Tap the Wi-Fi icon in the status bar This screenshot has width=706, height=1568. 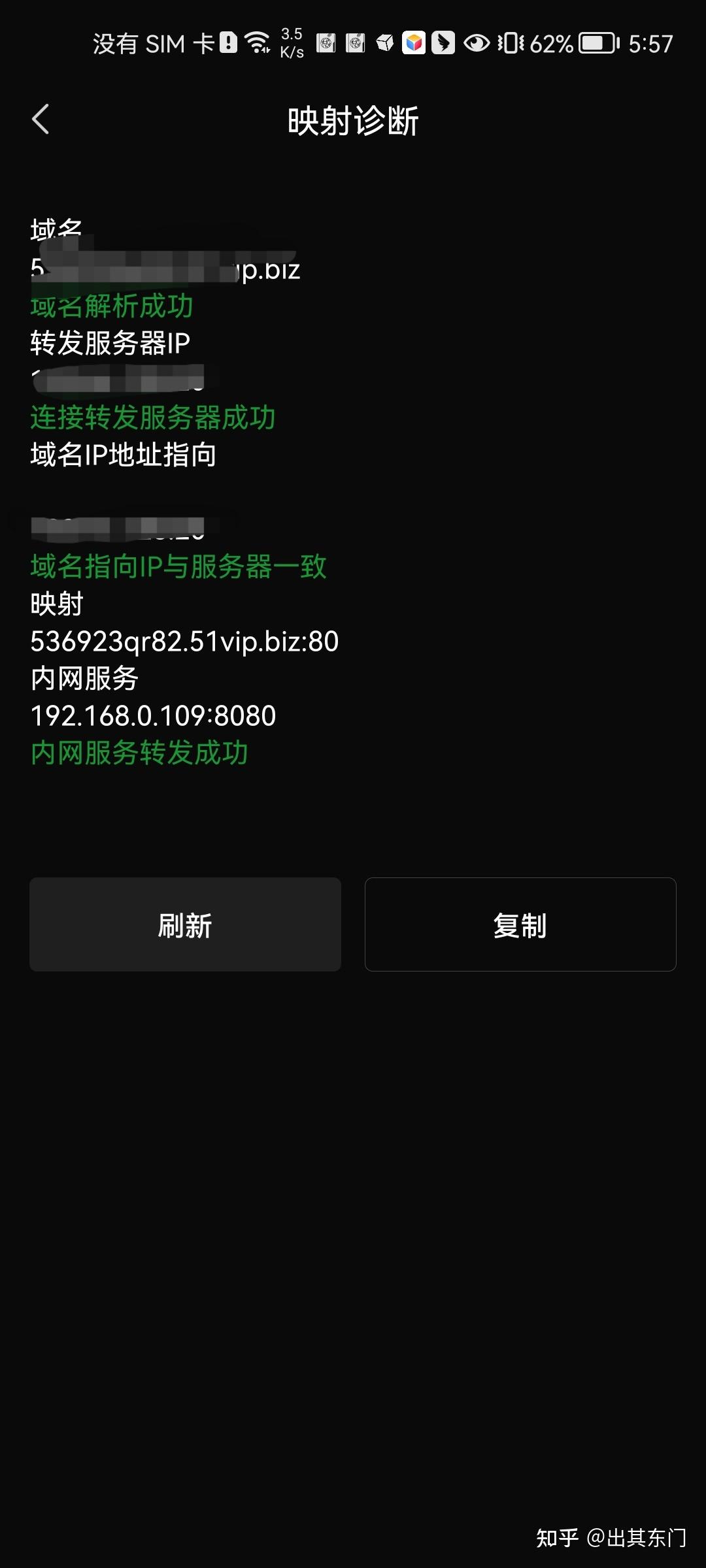point(256,41)
